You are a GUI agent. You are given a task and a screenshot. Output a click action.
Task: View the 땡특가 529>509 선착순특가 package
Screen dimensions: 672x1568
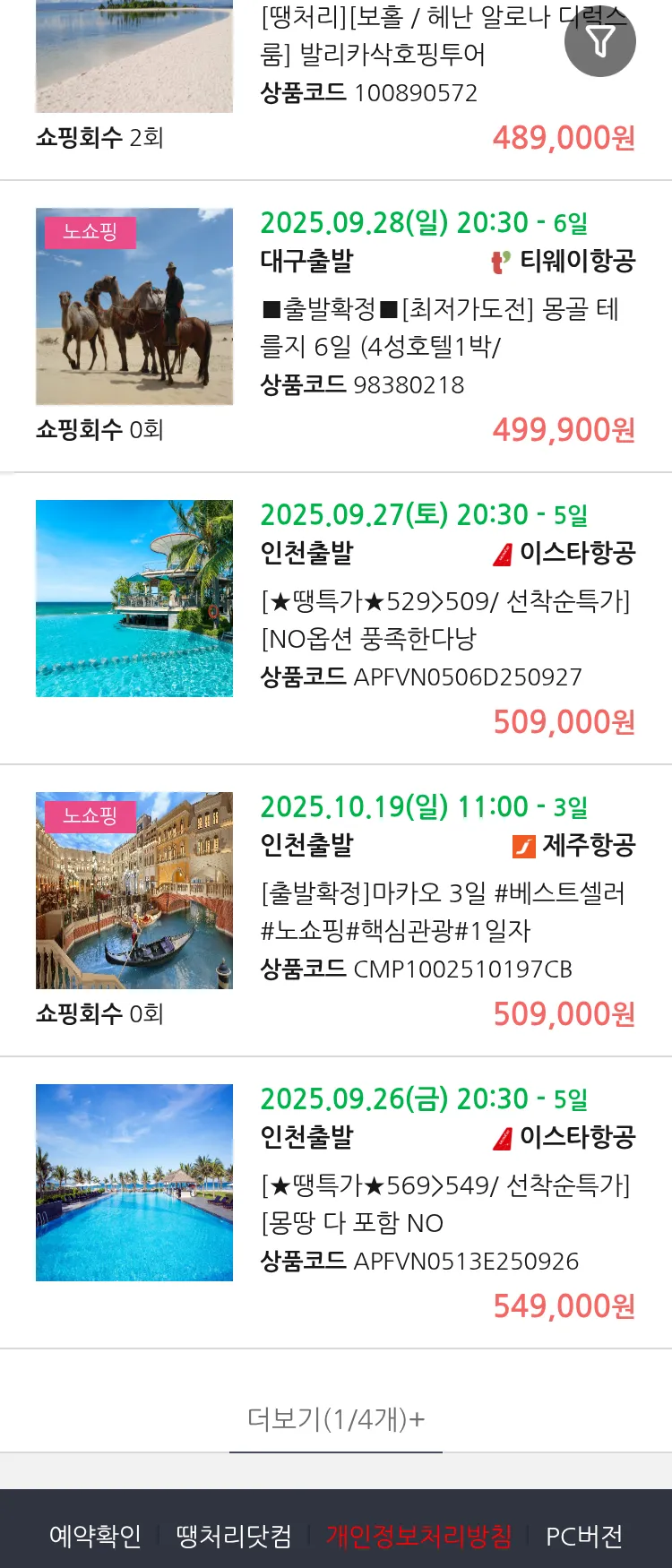coord(445,619)
